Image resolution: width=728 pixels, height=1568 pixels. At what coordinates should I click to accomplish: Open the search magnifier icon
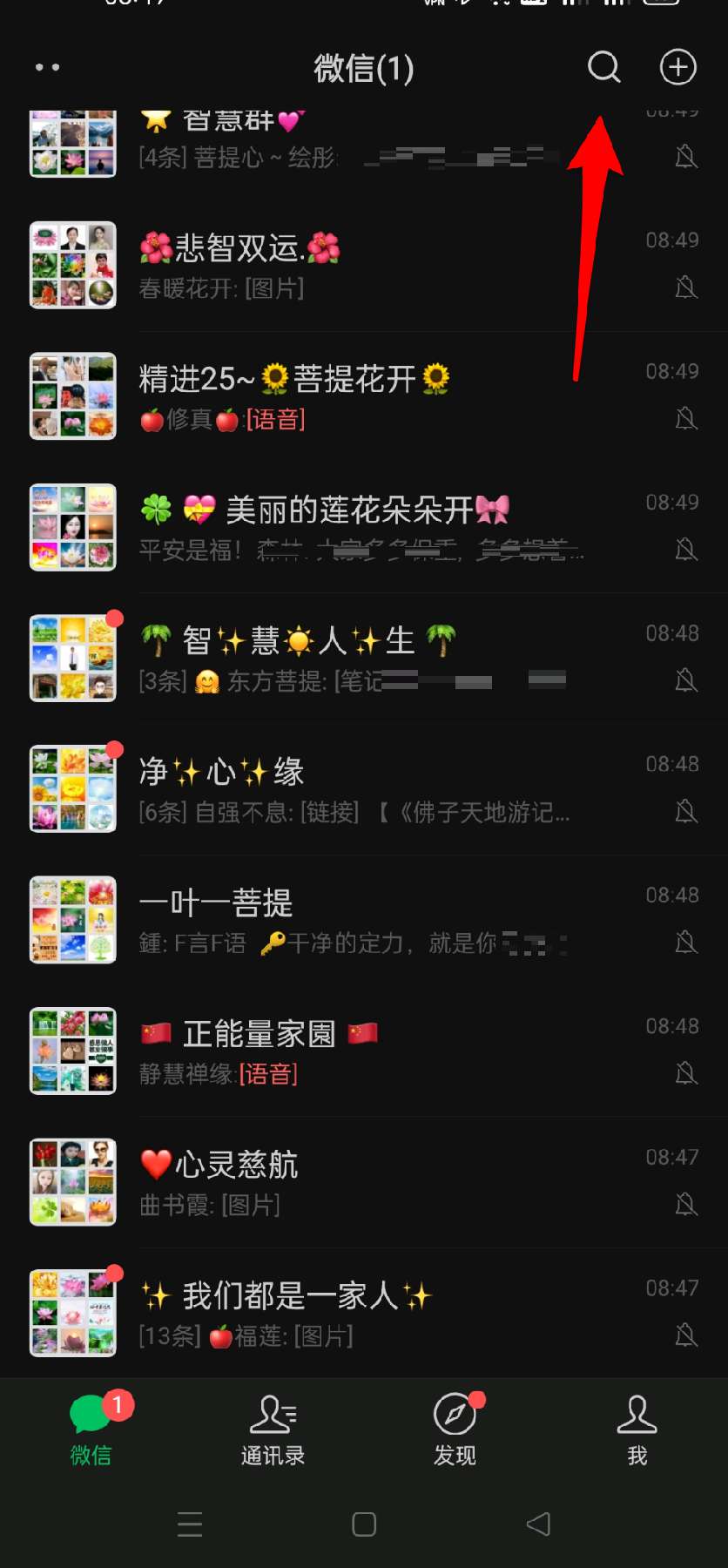click(x=603, y=67)
